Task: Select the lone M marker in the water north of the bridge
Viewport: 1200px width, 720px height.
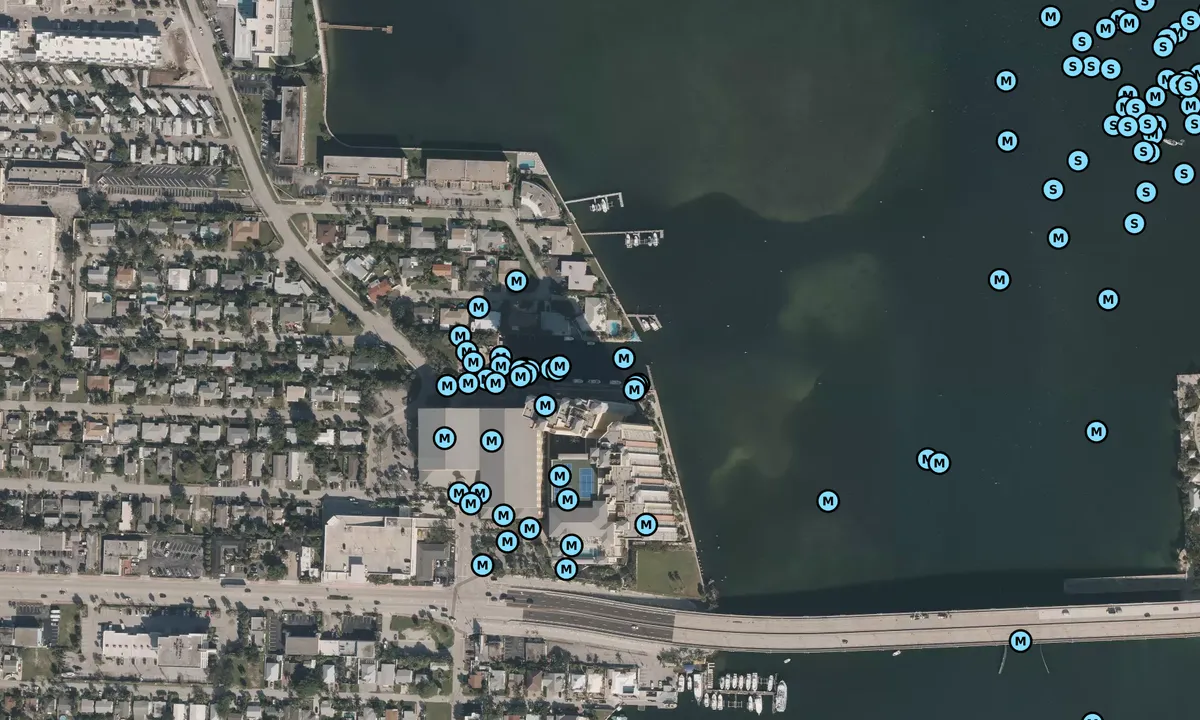Action: coord(827,501)
